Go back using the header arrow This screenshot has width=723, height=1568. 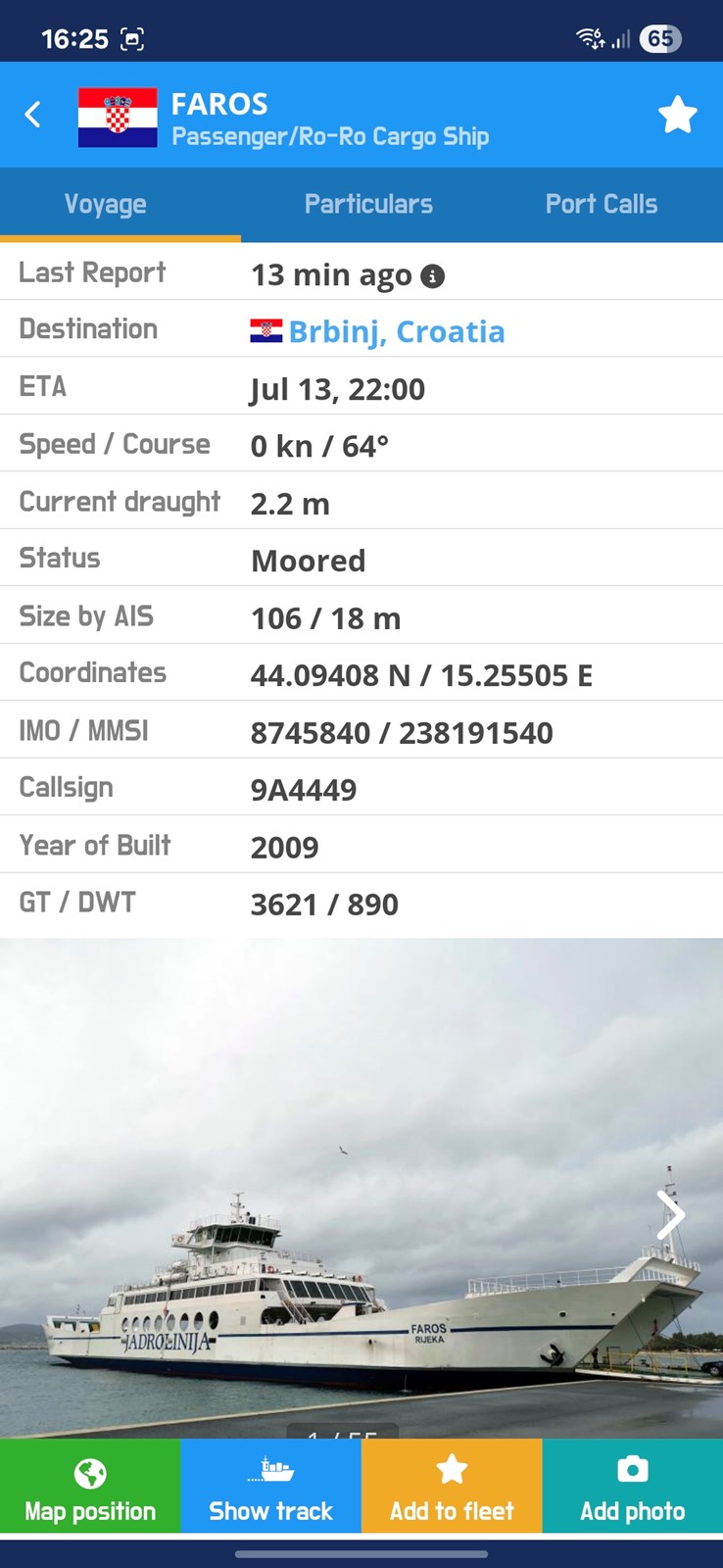(33, 115)
